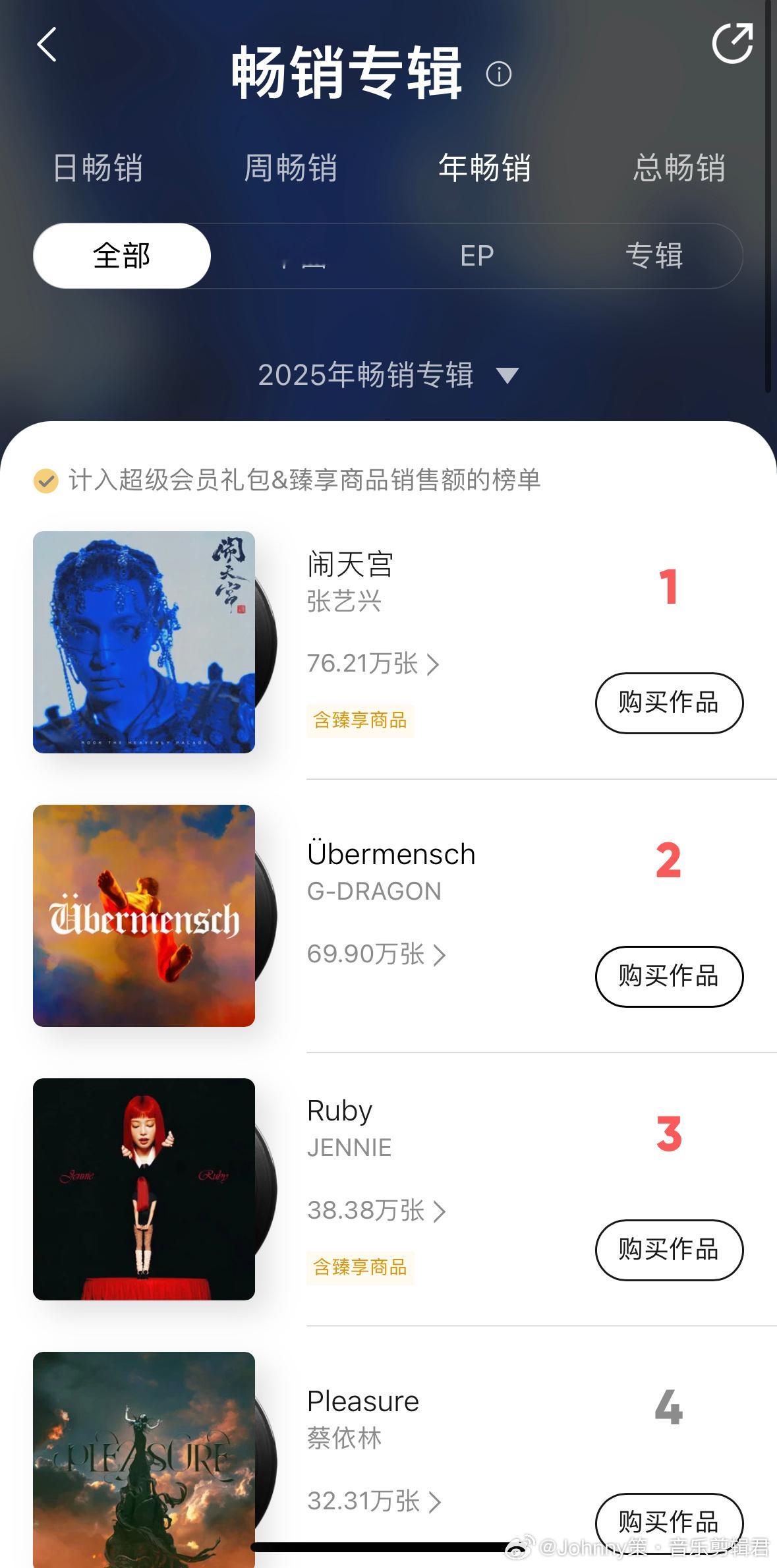
Task: Share this best-selling albums chart
Action: coord(732,44)
